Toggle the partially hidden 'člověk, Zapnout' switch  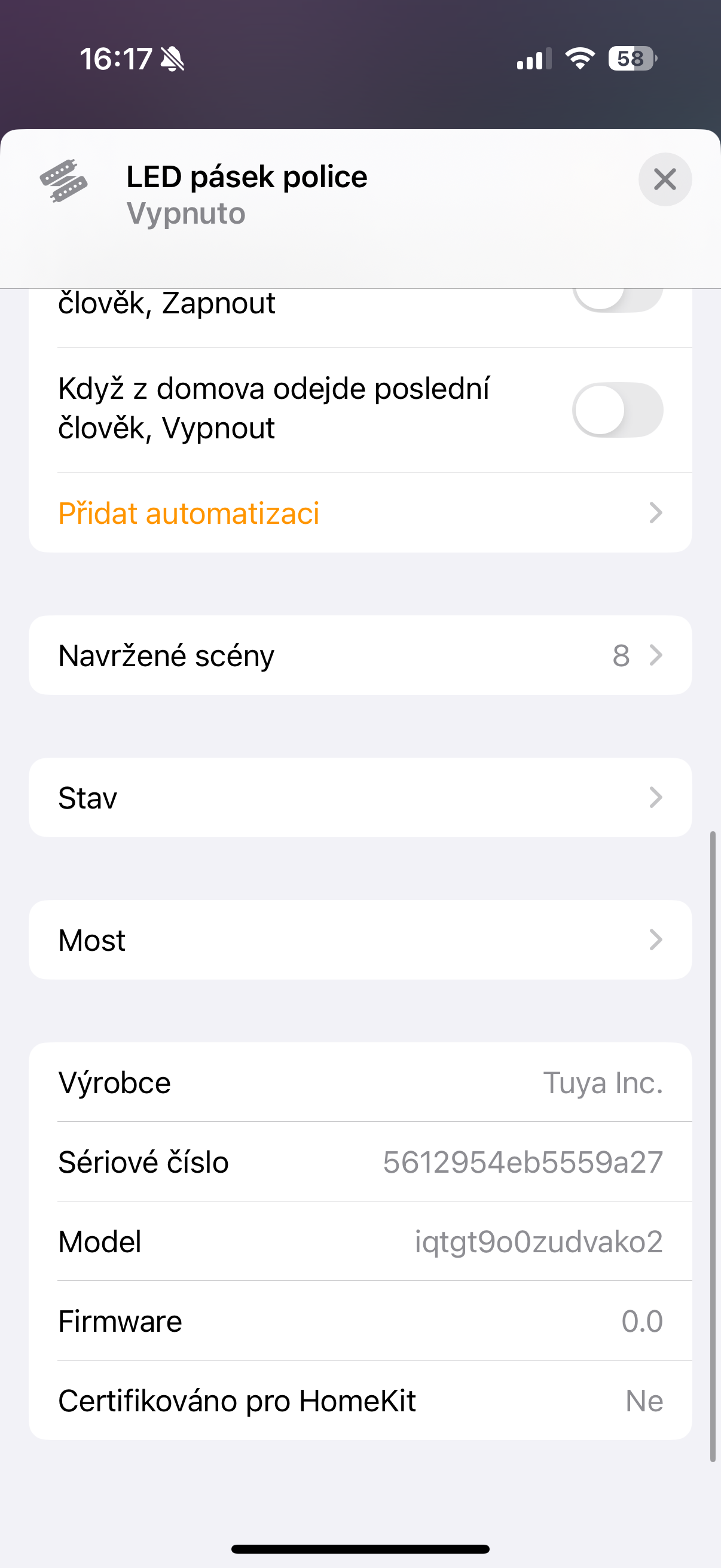pyautogui.click(x=617, y=300)
